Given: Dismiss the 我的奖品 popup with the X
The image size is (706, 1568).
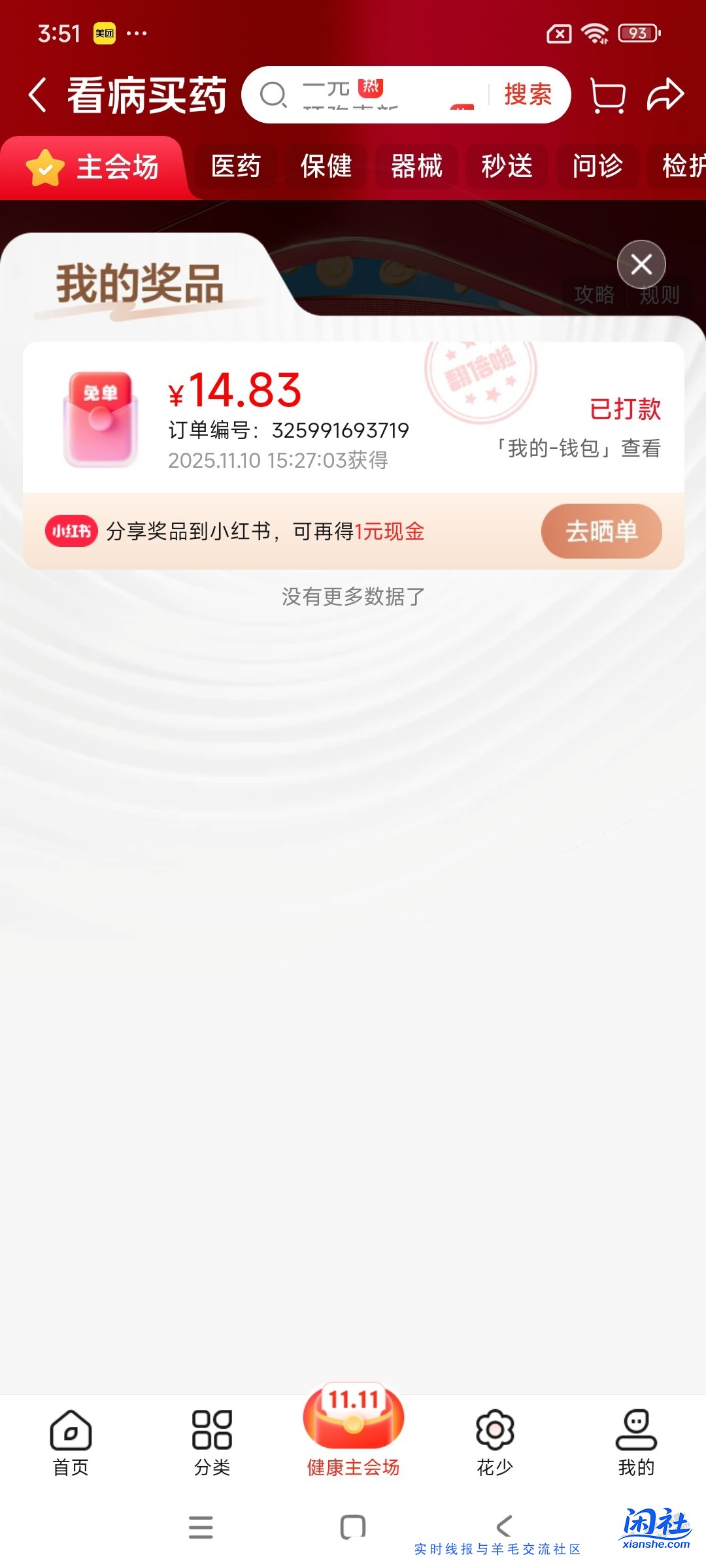Looking at the screenshot, I should click(x=641, y=265).
